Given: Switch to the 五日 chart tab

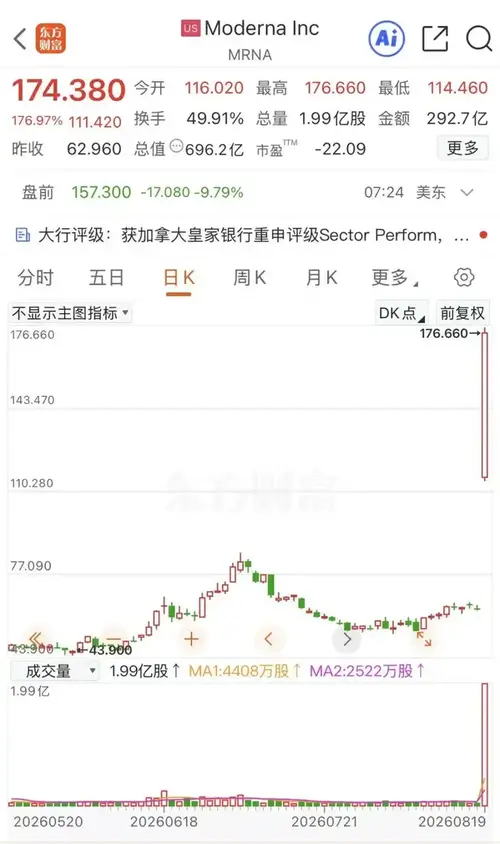Looking at the screenshot, I should [x=107, y=278].
